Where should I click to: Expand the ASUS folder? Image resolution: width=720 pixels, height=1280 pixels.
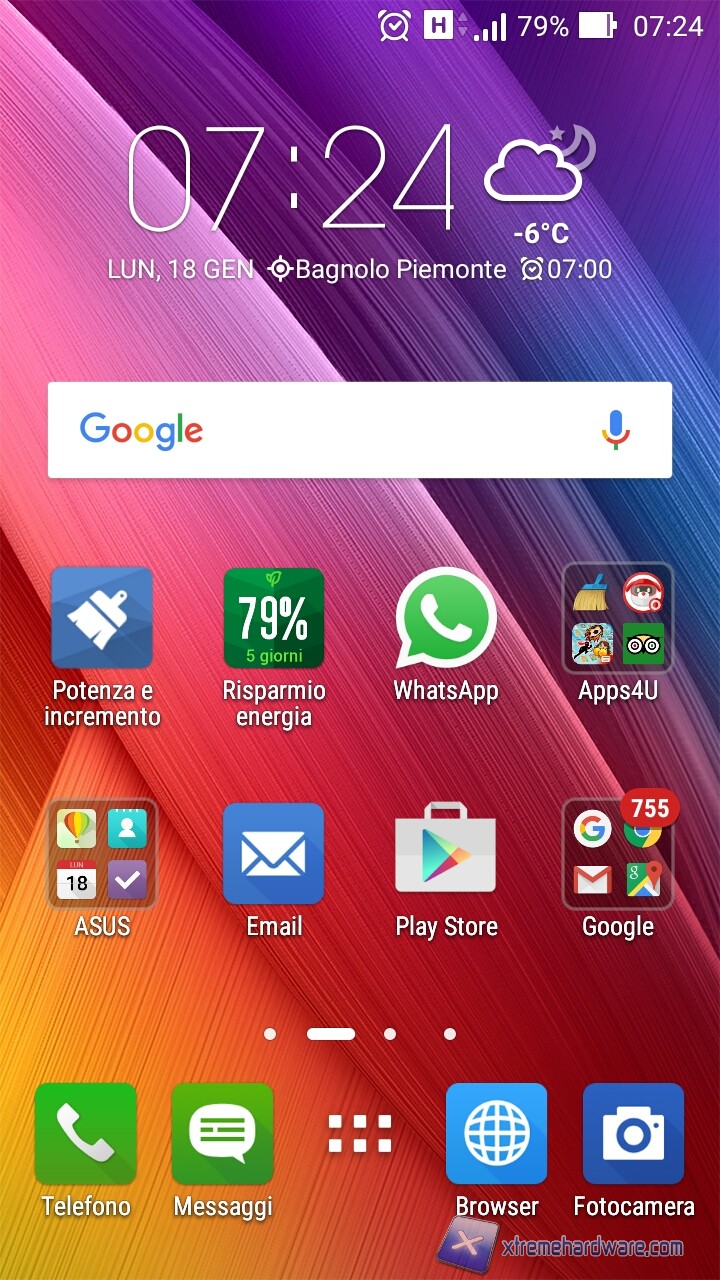point(102,854)
